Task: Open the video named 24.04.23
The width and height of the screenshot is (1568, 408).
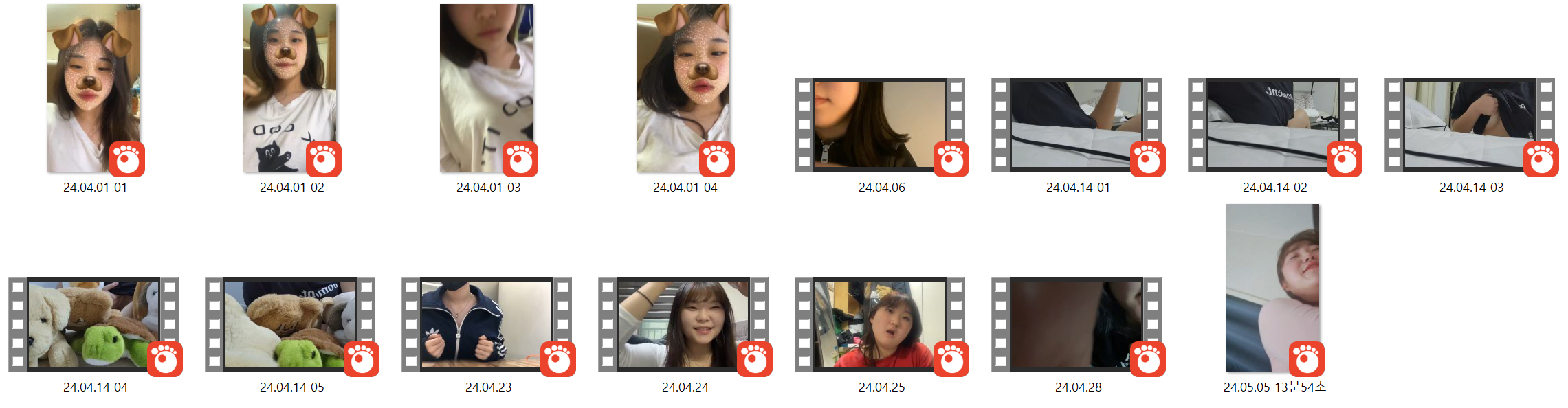Action: (x=487, y=324)
